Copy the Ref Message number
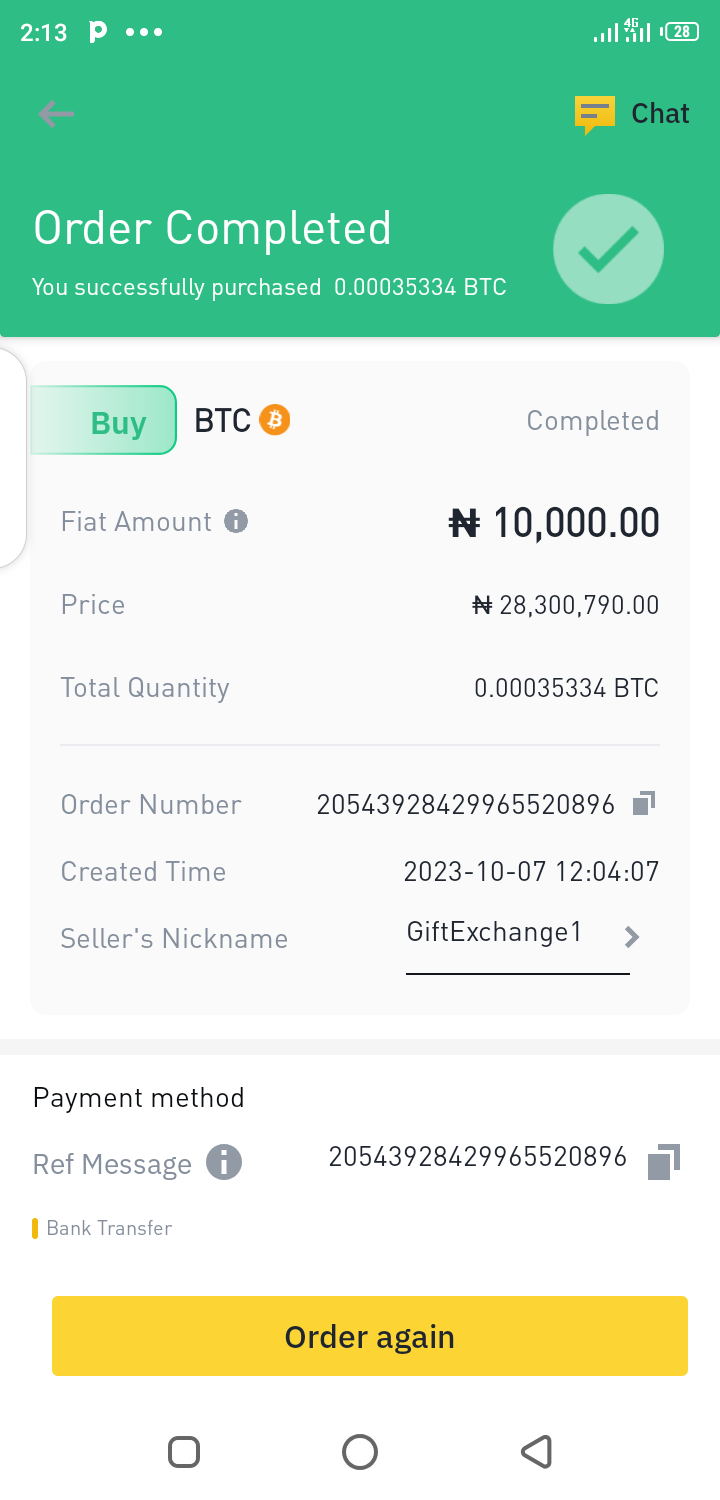Image resolution: width=720 pixels, height=1500 pixels. [x=664, y=1162]
